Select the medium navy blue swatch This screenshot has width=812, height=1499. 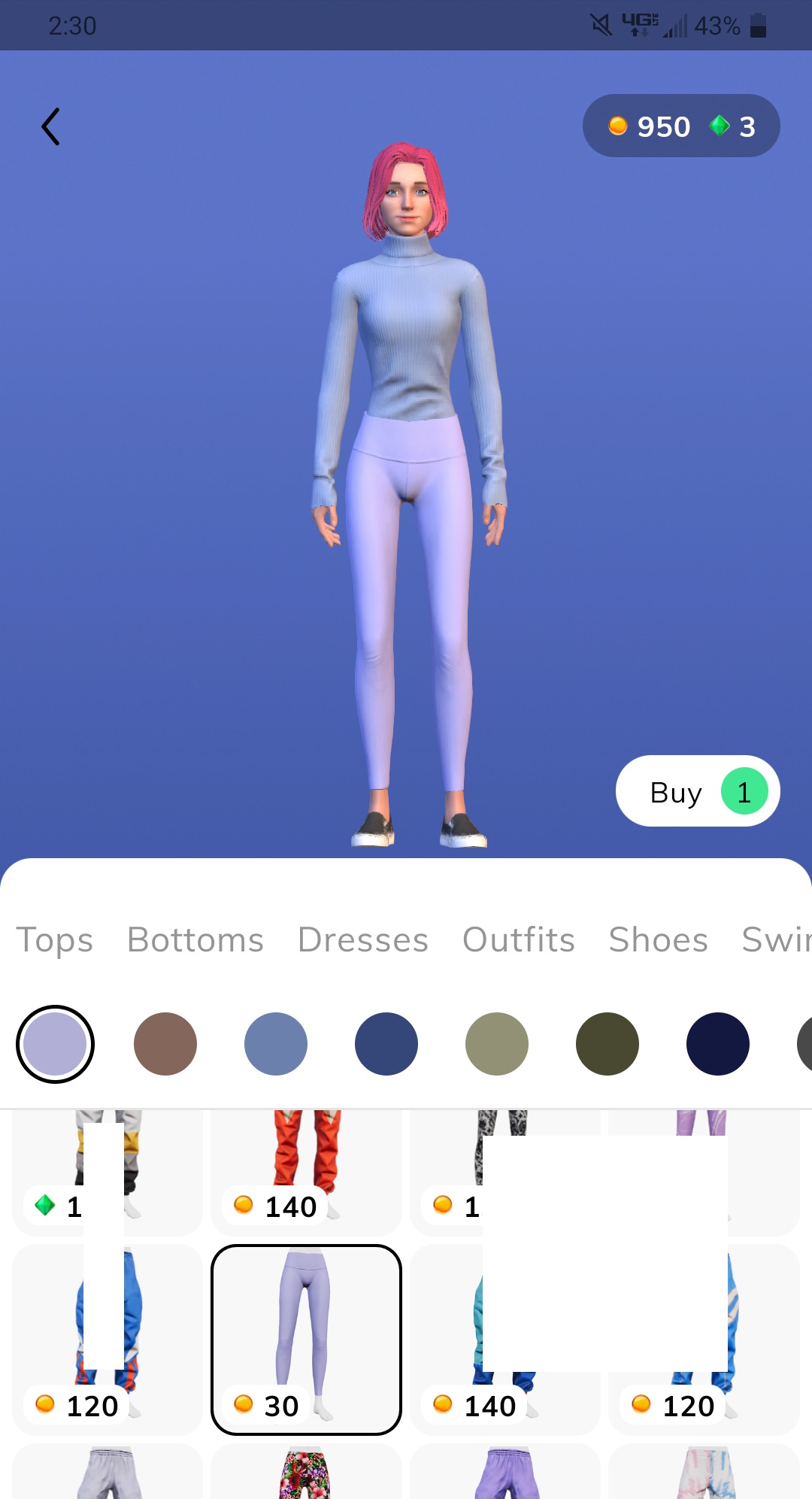pyautogui.click(x=386, y=1044)
